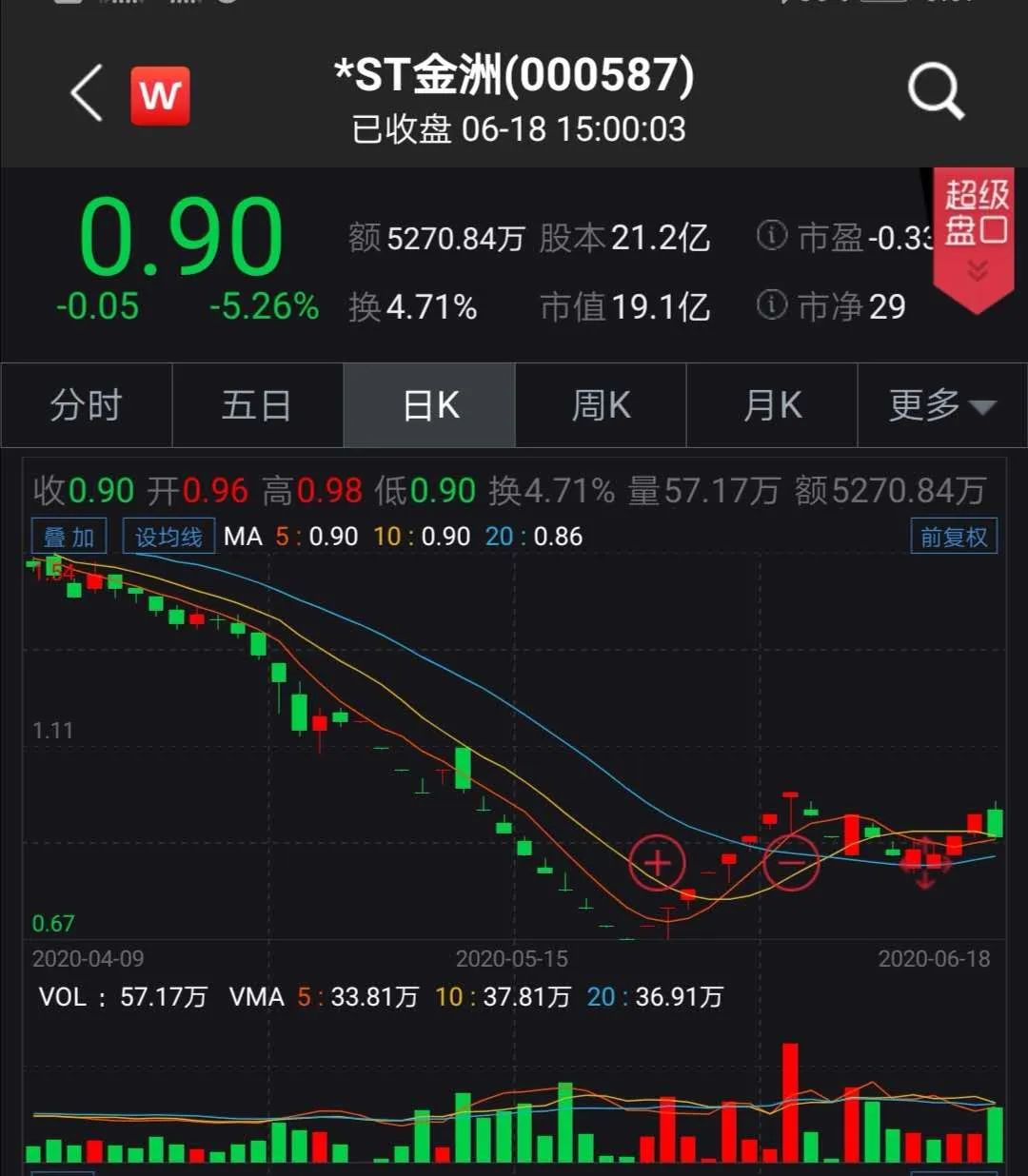Switch to the 分时 chart tab
This screenshot has height=1176, width=1028.
(x=87, y=405)
